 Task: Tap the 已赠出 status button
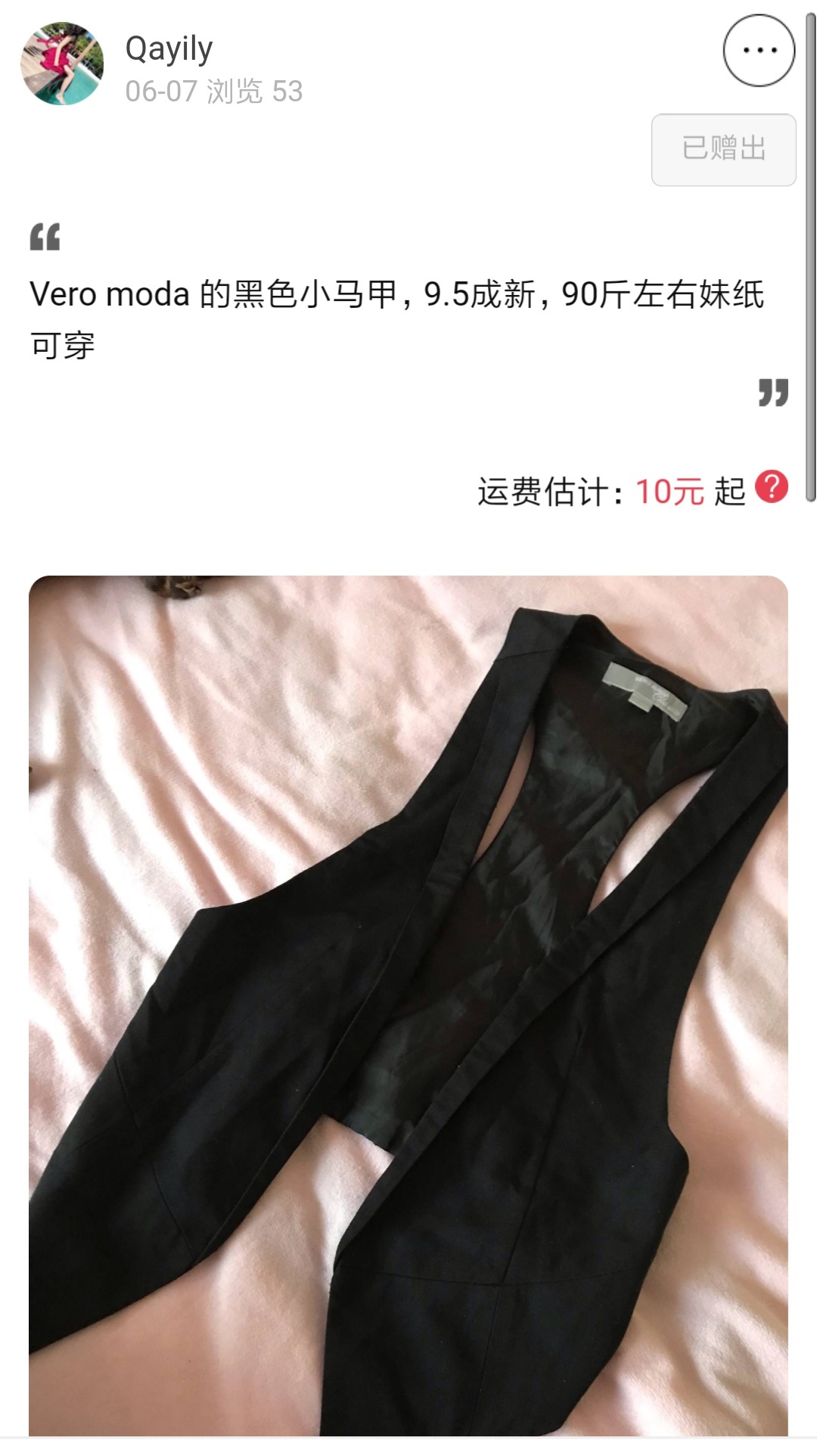(723, 149)
